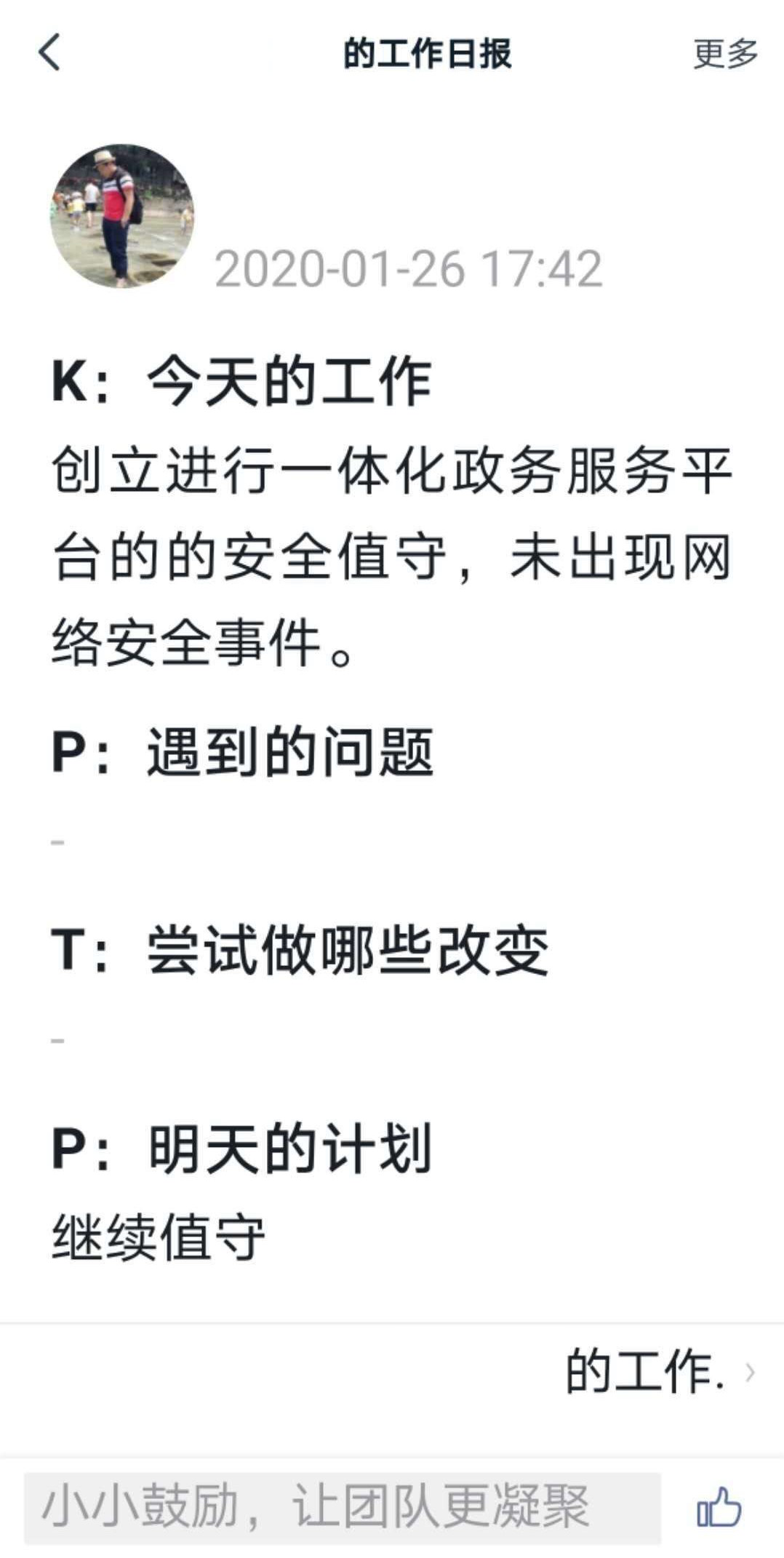Viewport: 784px width, 1558px height.
Task: Open the 更多 menu
Action: (x=725, y=54)
